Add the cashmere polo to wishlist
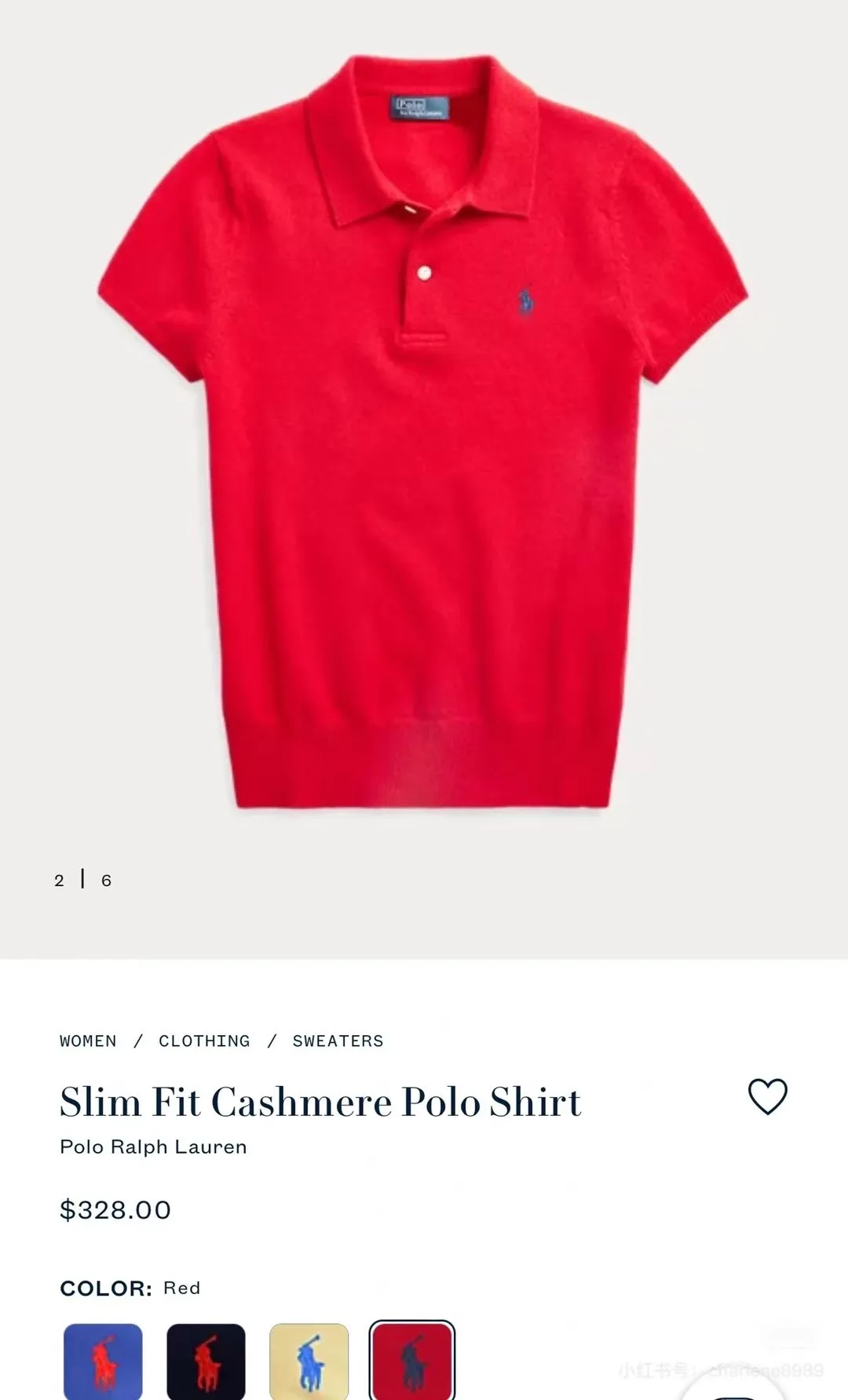The width and height of the screenshot is (848, 1400). click(x=767, y=1096)
